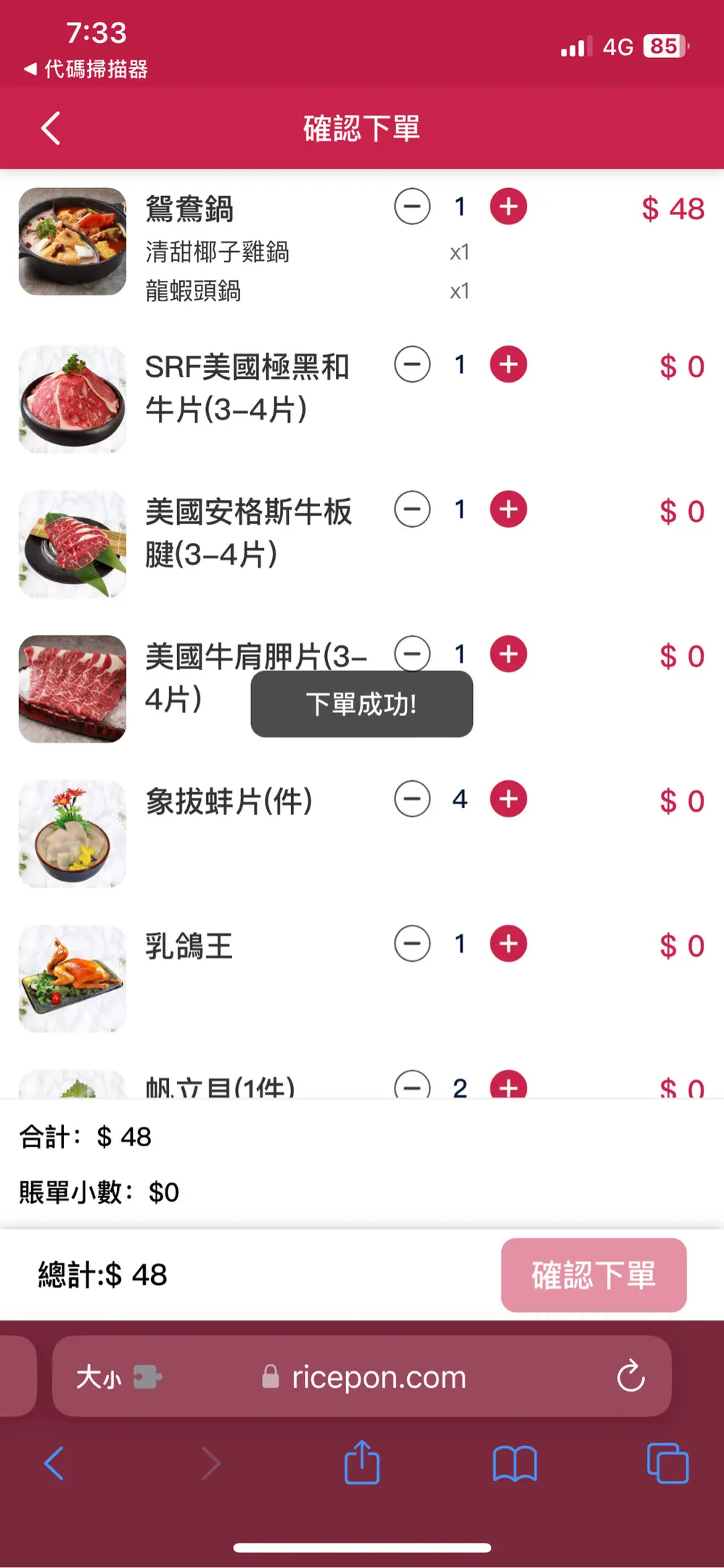The image size is (724, 1568).
Task: Show all open Safari tabs
Action: [667, 1463]
